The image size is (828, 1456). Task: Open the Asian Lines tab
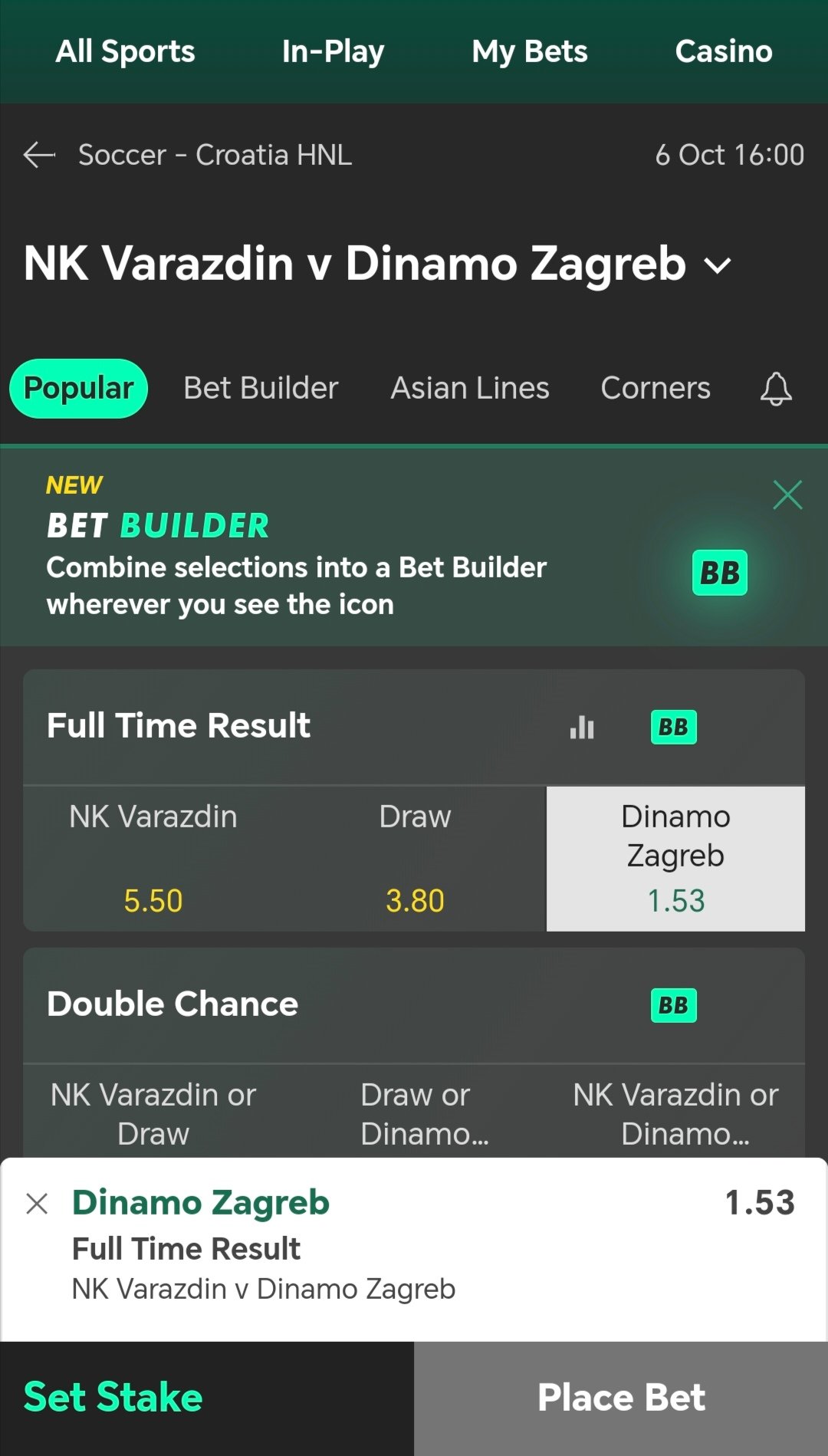click(470, 388)
